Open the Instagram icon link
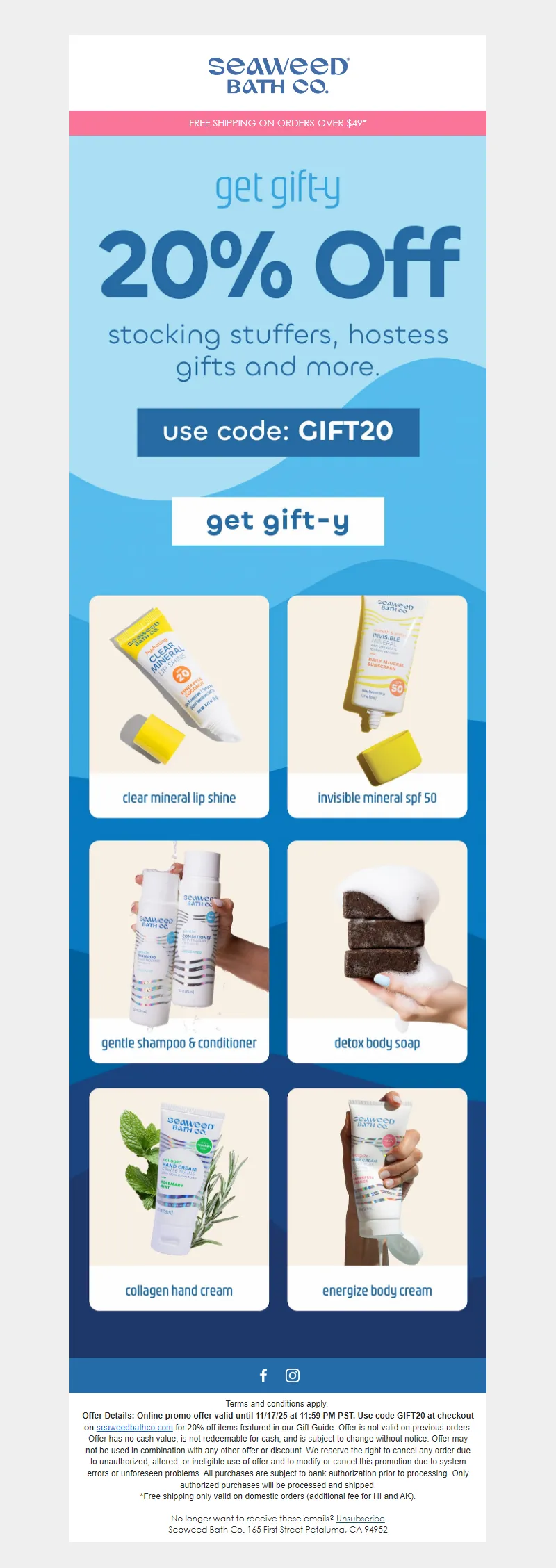Image resolution: width=556 pixels, height=1568 pixels. tap(293, 1375)
